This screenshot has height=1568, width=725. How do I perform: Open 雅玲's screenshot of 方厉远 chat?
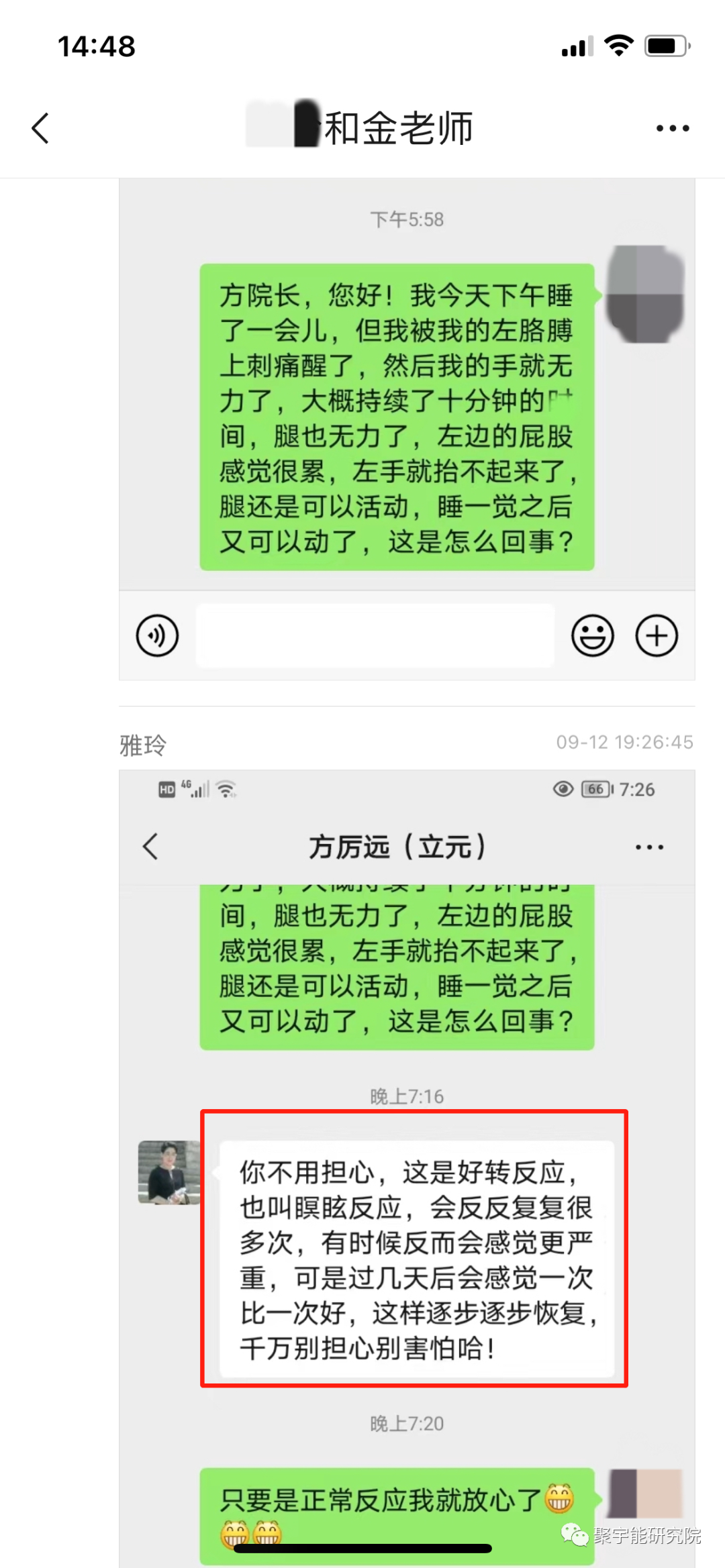pyautogui.click(x=407, y=1167)
